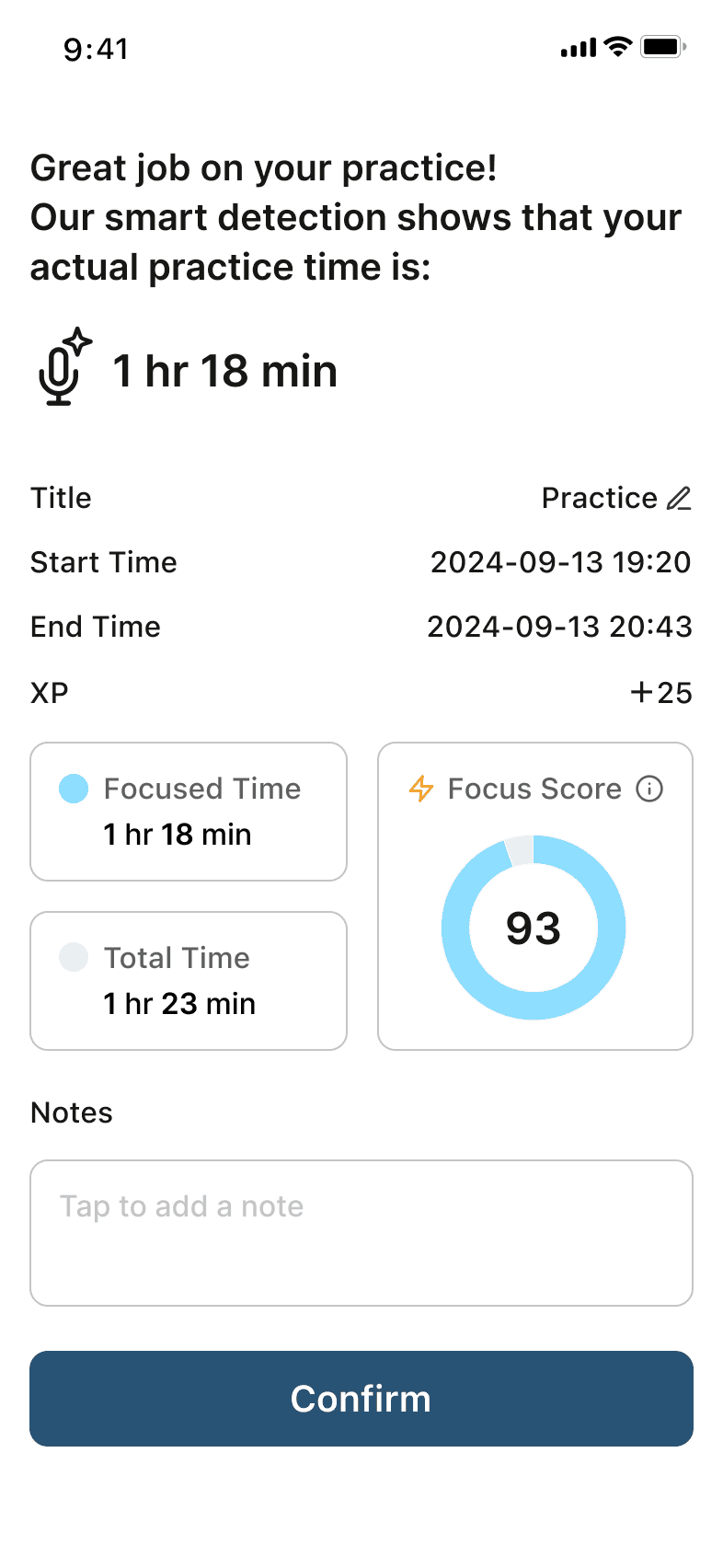The width and height of the screenshot is (723, 1568).
Task: Edit the practice title with the pencil icon
Action: pos(679,498)
